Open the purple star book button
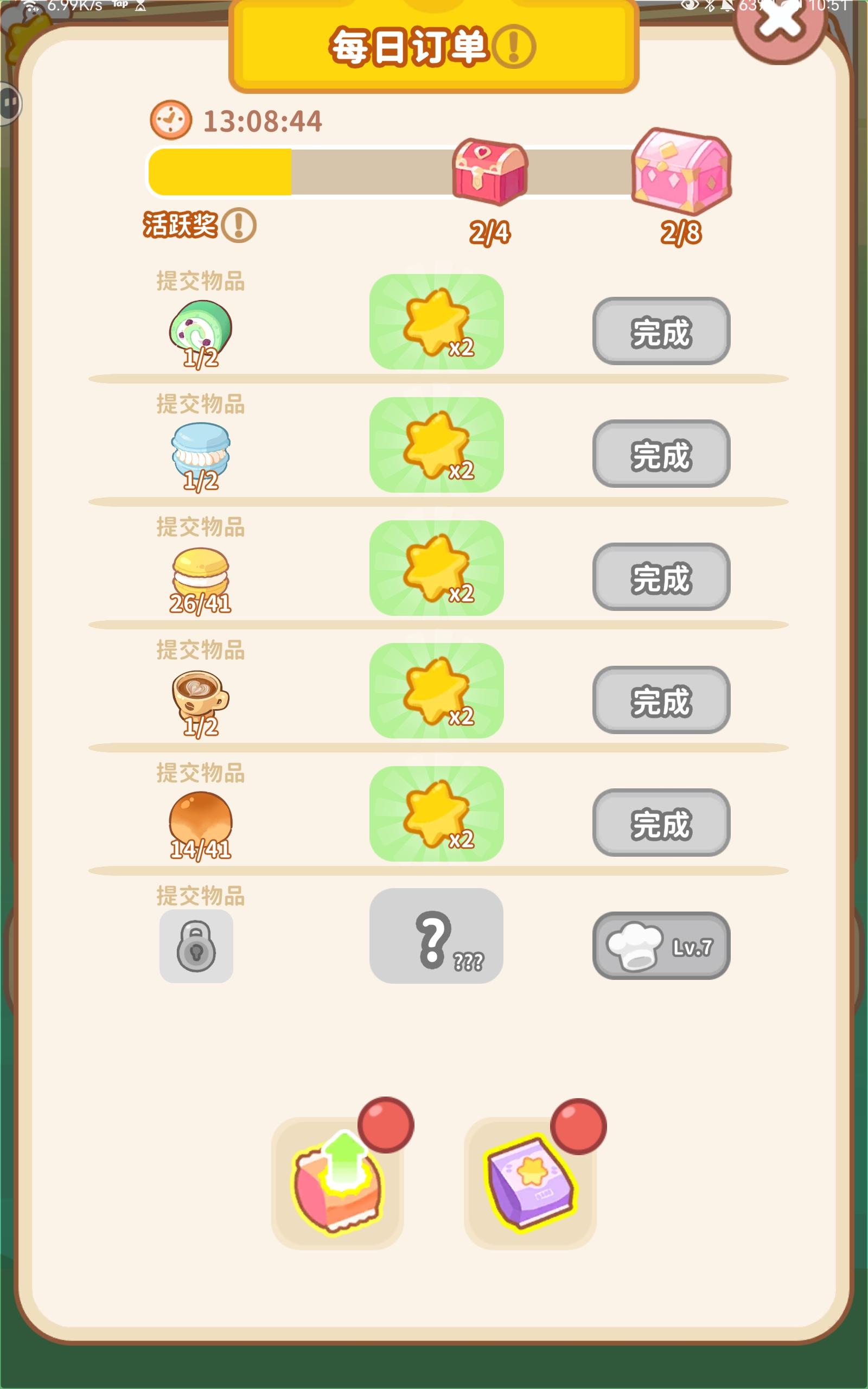The height and width of the screenshot is (1389, 868). (530, 1183)
